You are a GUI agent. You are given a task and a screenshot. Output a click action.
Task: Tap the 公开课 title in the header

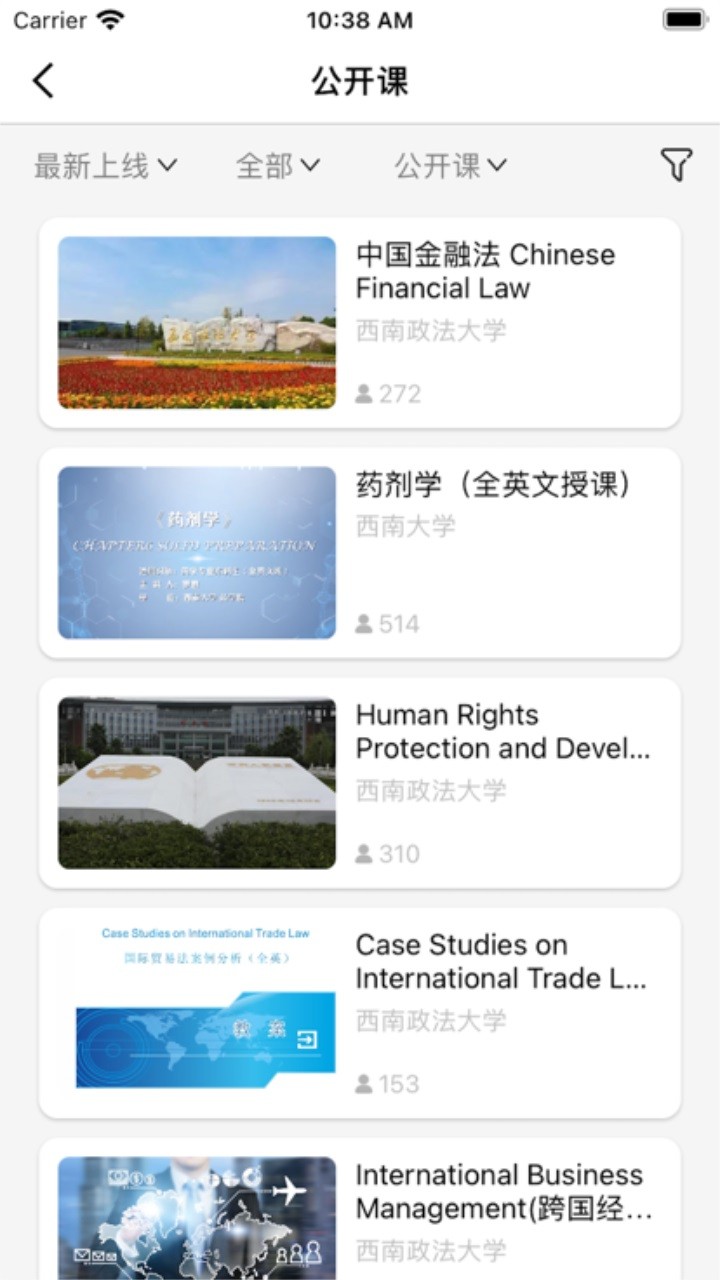coord(360,82)
